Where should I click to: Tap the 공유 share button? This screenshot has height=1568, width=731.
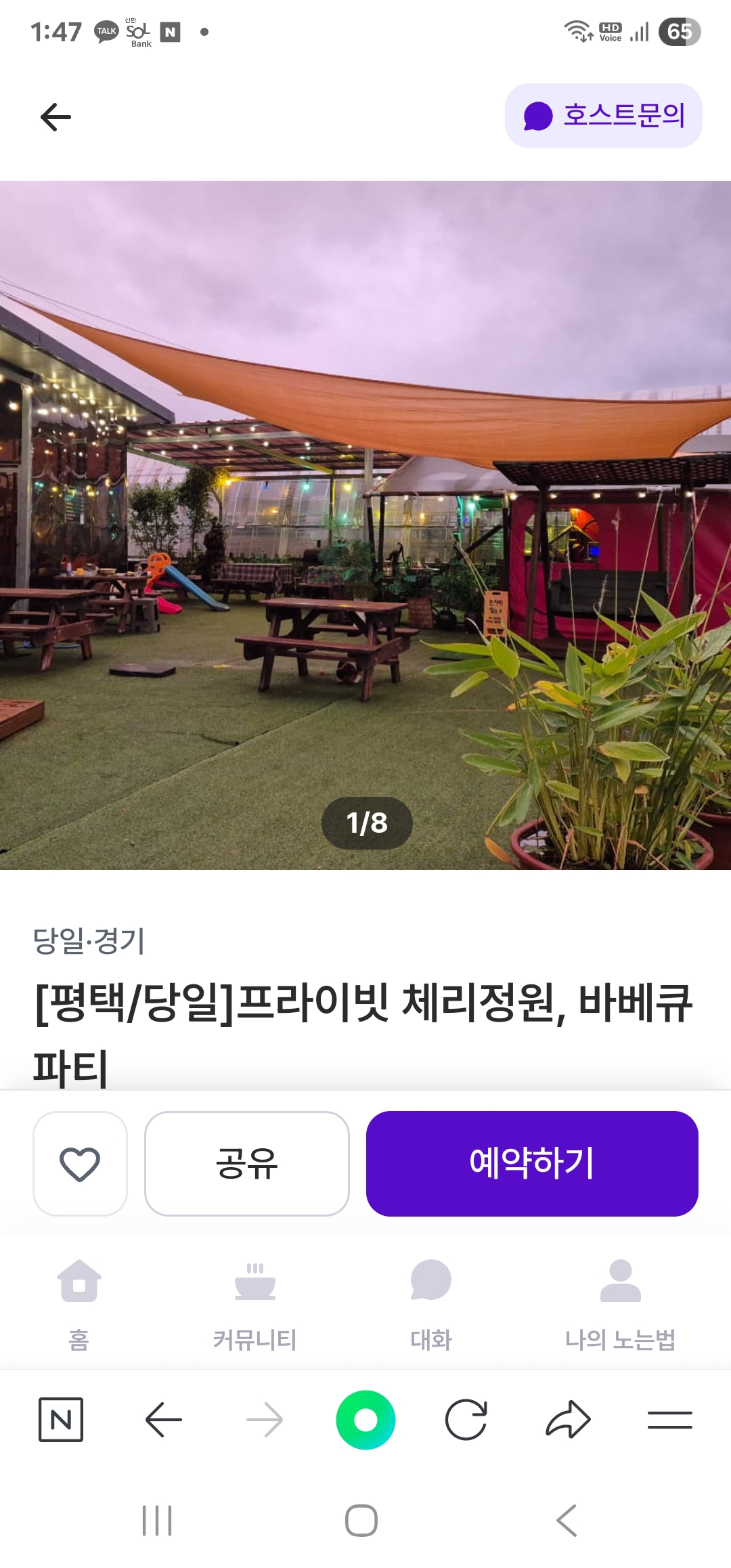click(246, 1164)
